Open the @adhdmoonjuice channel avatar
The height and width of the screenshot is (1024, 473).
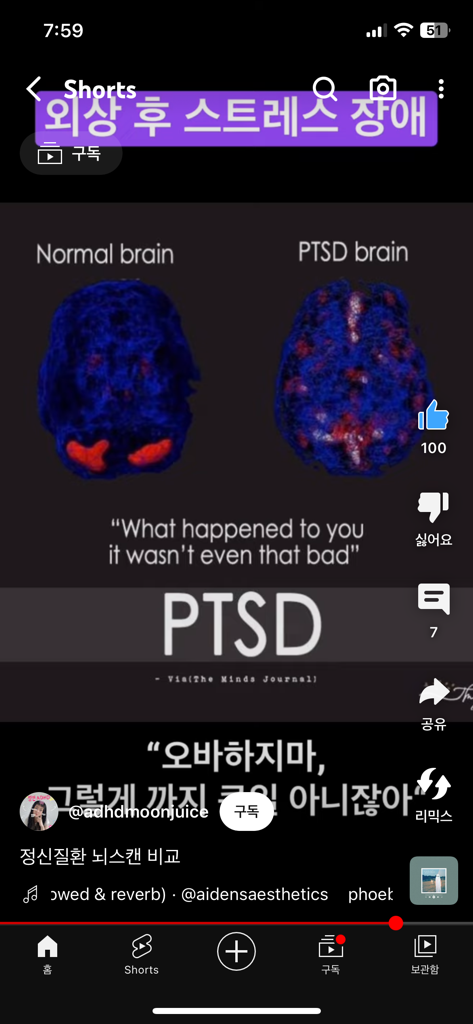pos(39,812)
